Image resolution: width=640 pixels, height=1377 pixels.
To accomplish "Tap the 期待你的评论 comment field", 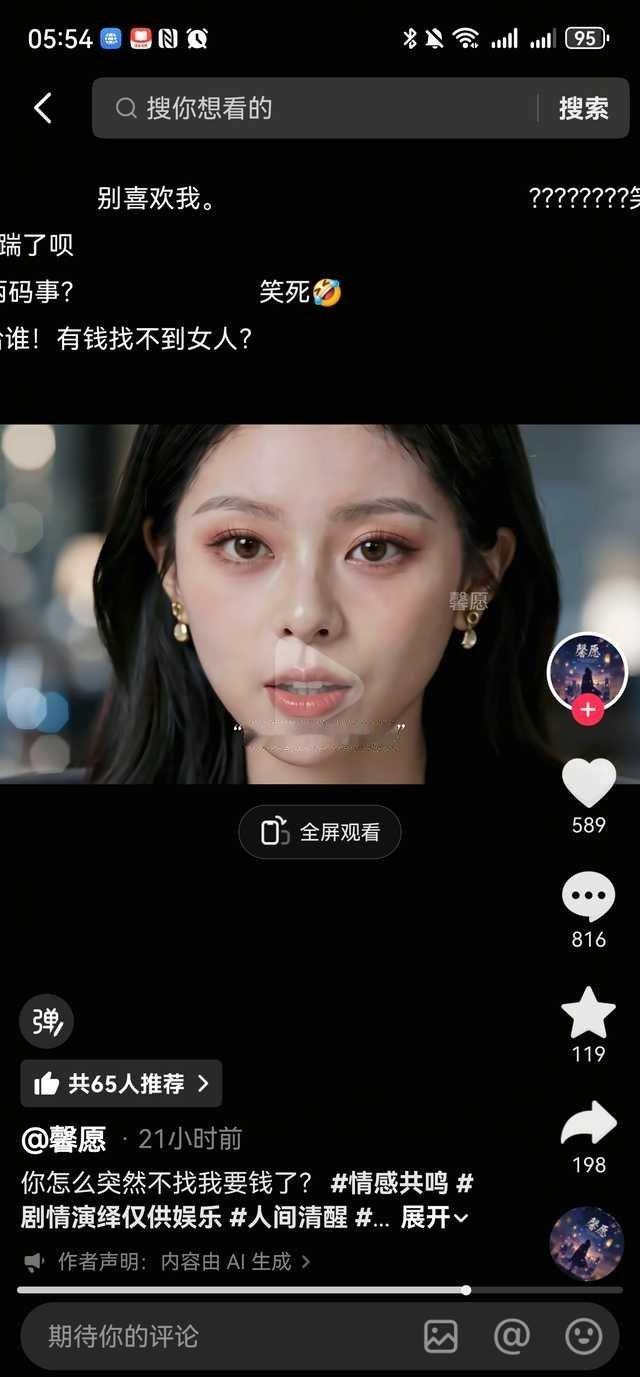I will pyautogui.click(x=215, y=1336).
